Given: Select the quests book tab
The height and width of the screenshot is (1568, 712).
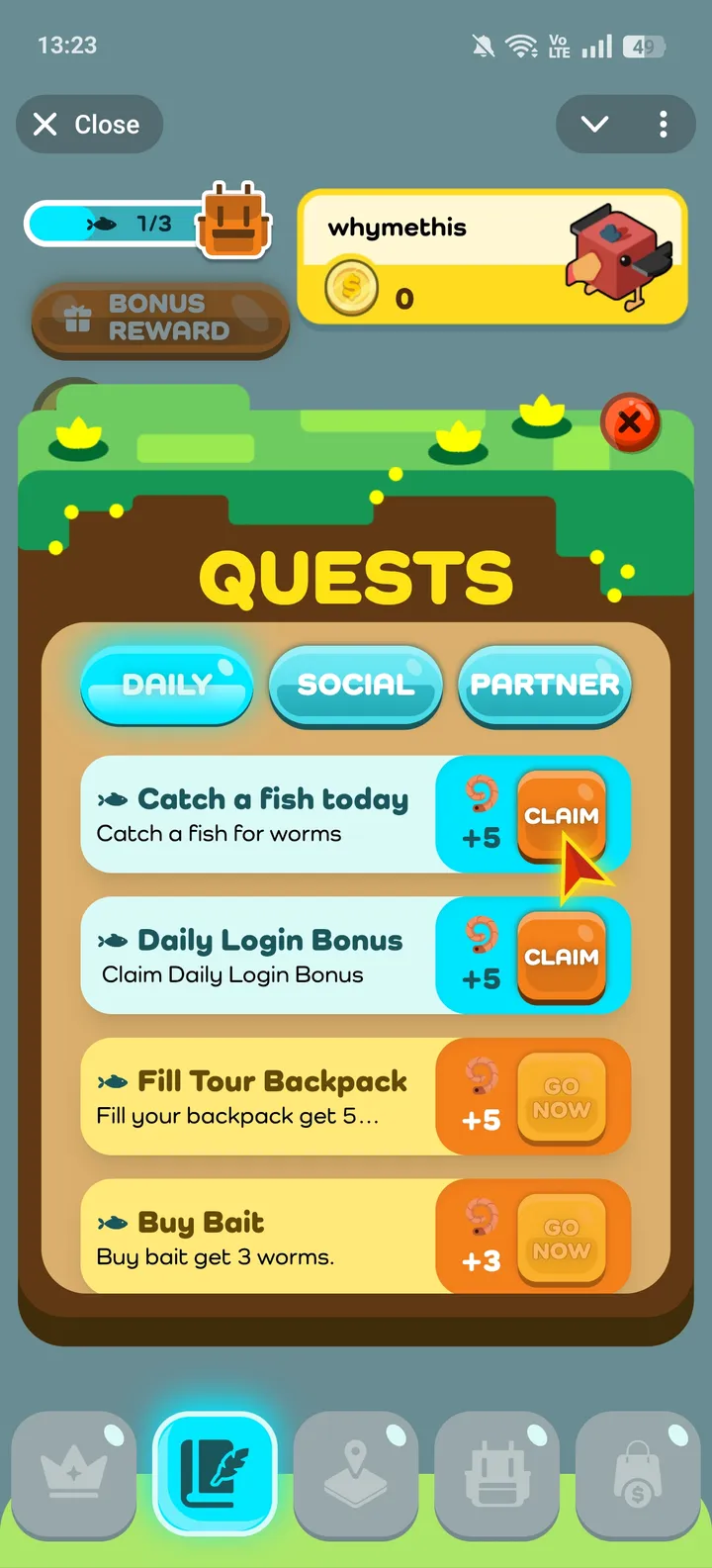Looking at the screenshot, I should 215,1474.
